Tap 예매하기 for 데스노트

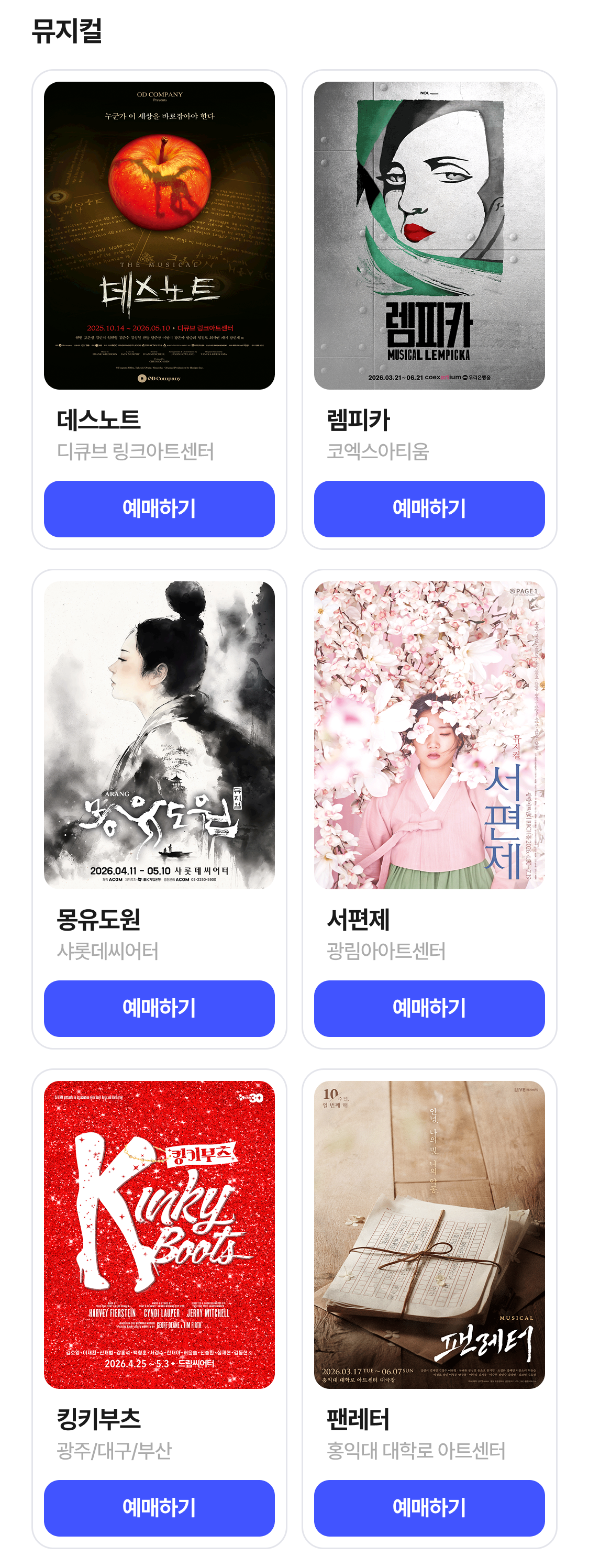point(159,508)
